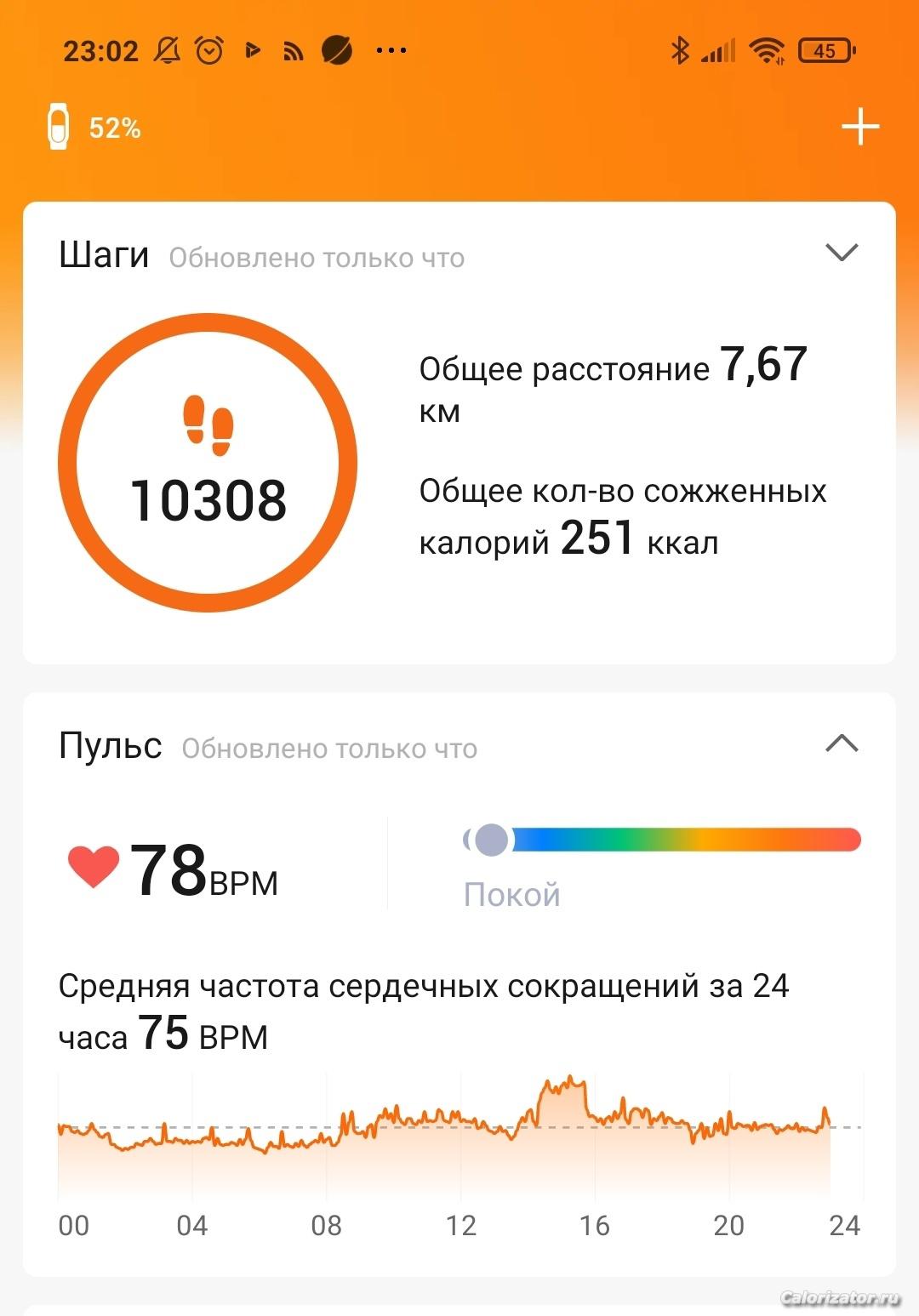Open the 10308 steps circle details

208,463
